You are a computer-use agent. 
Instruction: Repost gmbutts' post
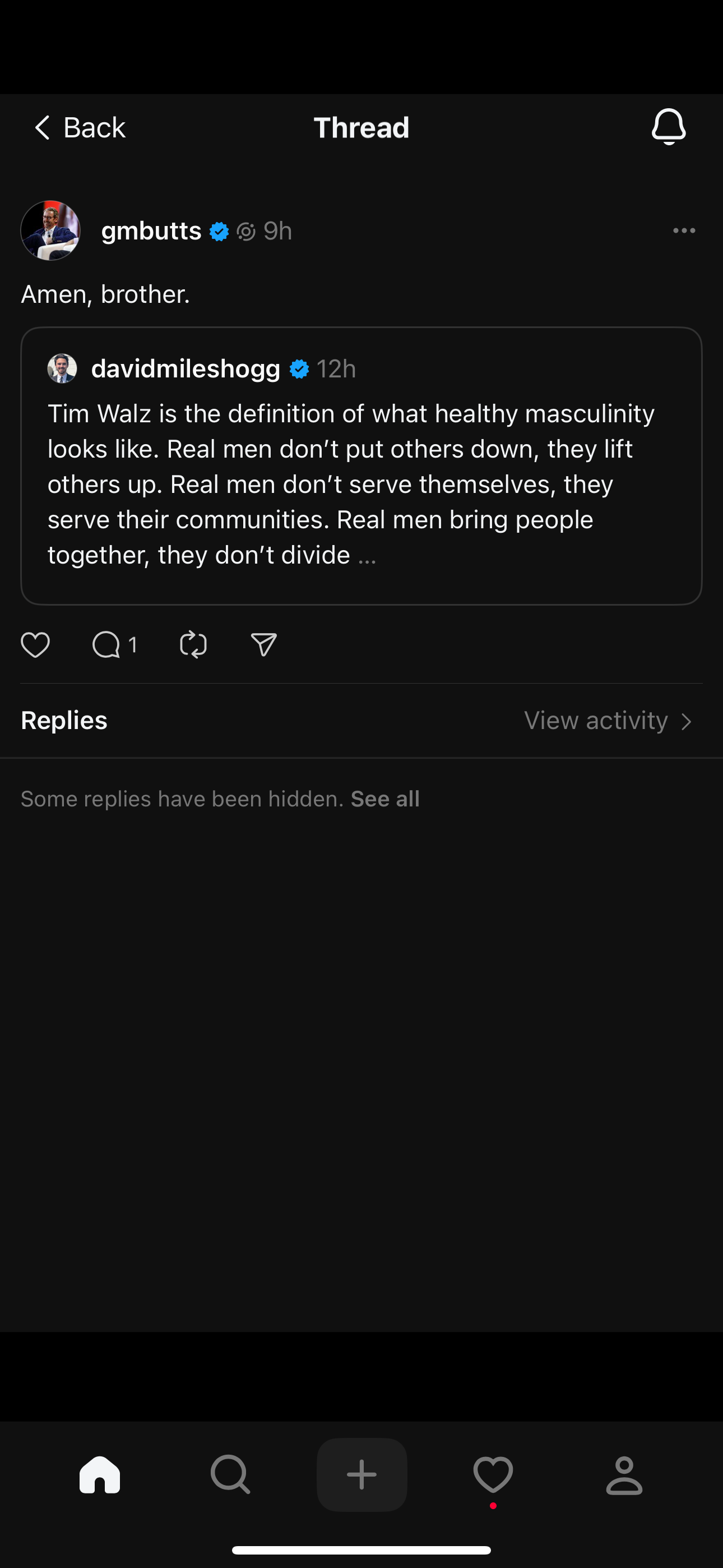tap(193, 644)
